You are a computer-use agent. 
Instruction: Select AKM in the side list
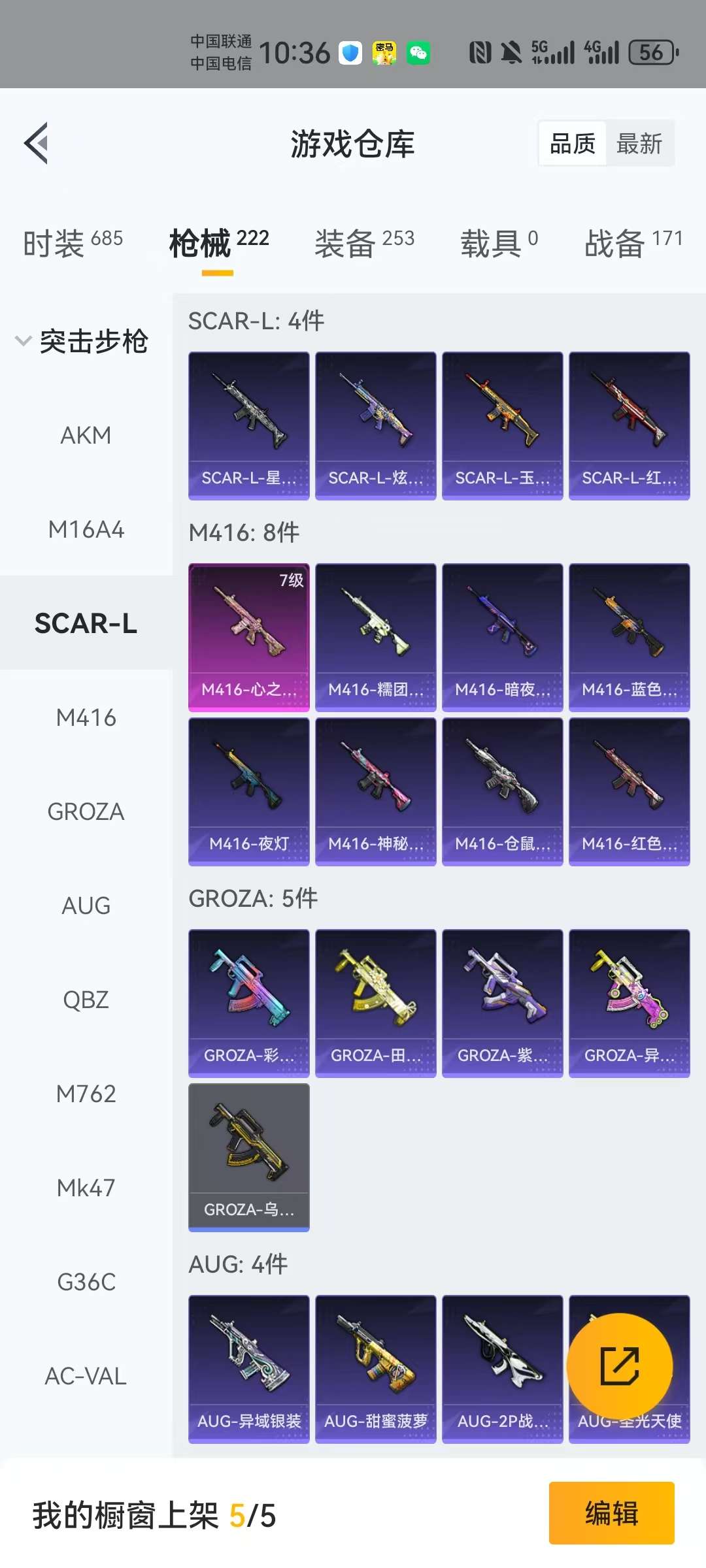[x=86, y=435]
